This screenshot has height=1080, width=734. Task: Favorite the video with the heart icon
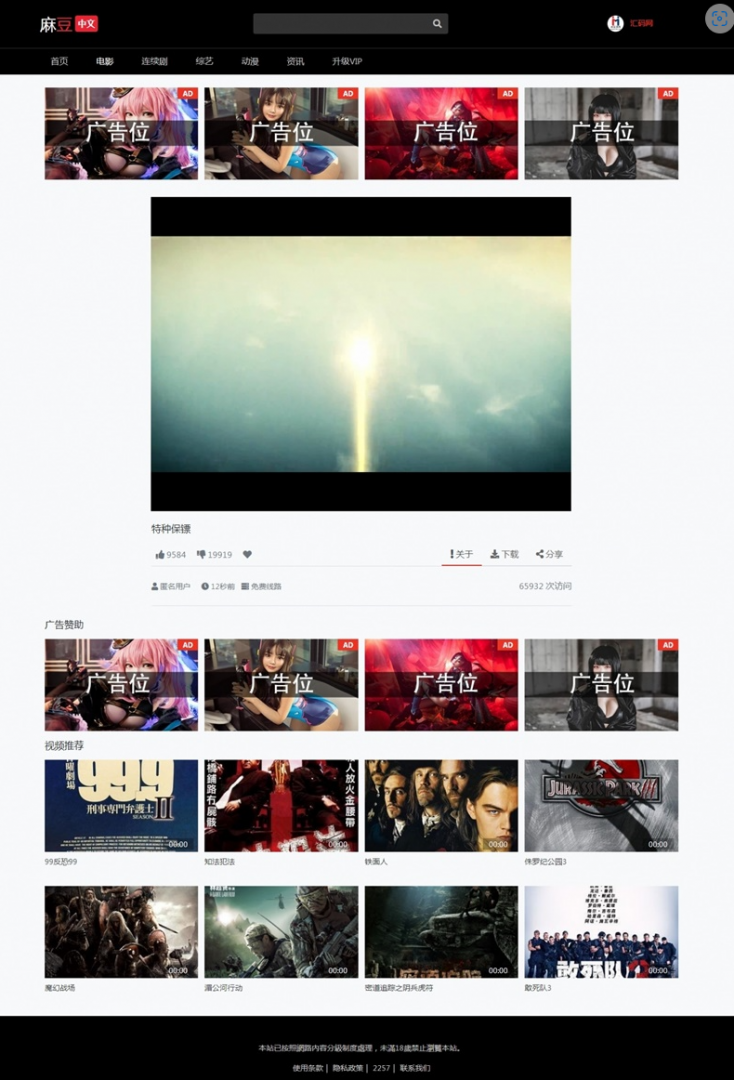[x=247, y=554]
